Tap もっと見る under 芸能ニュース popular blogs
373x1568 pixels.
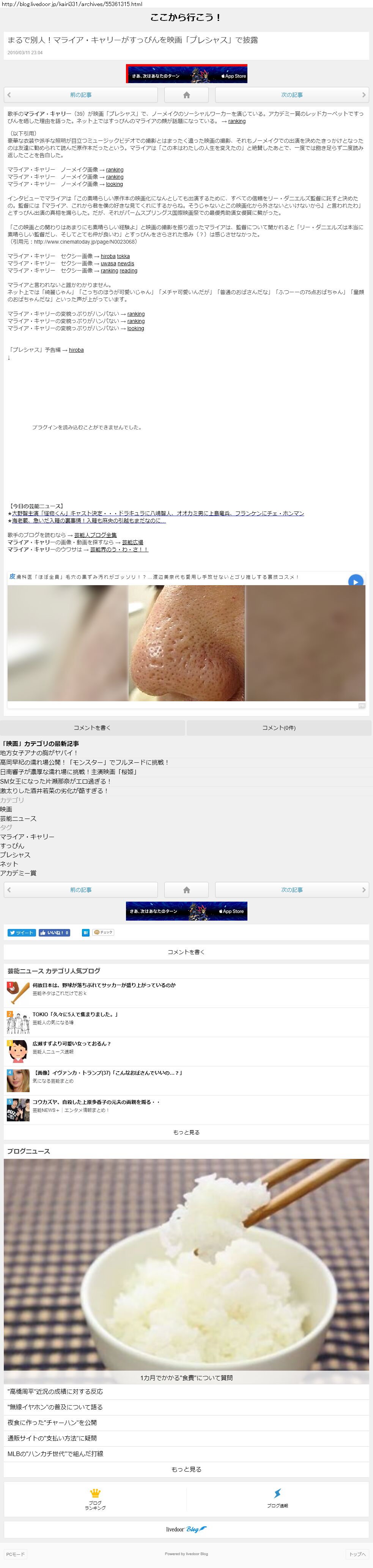pyautogui.click(x=186, y=1132)
